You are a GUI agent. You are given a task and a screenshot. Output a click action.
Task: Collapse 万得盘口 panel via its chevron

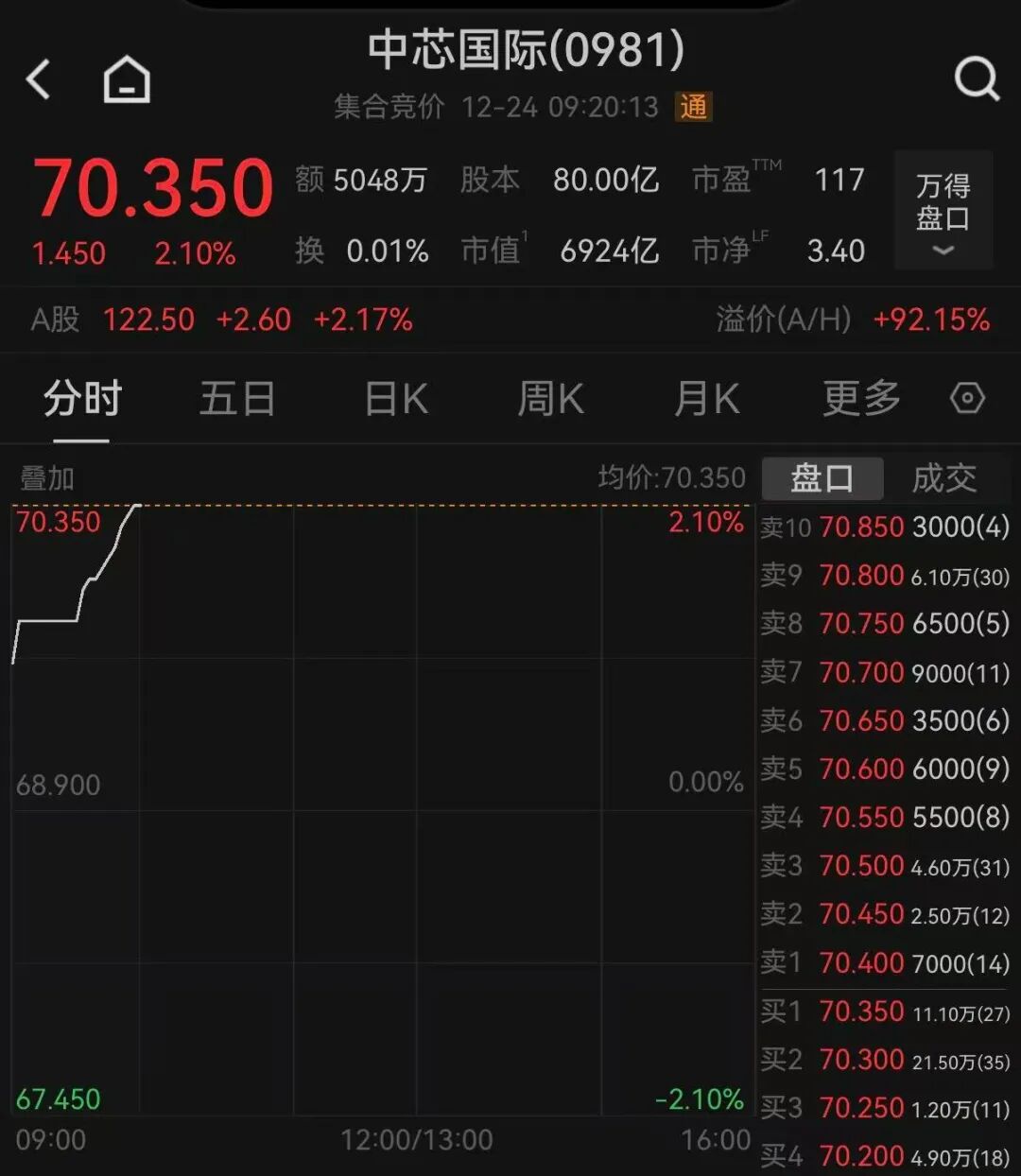(x=942, y=250)
